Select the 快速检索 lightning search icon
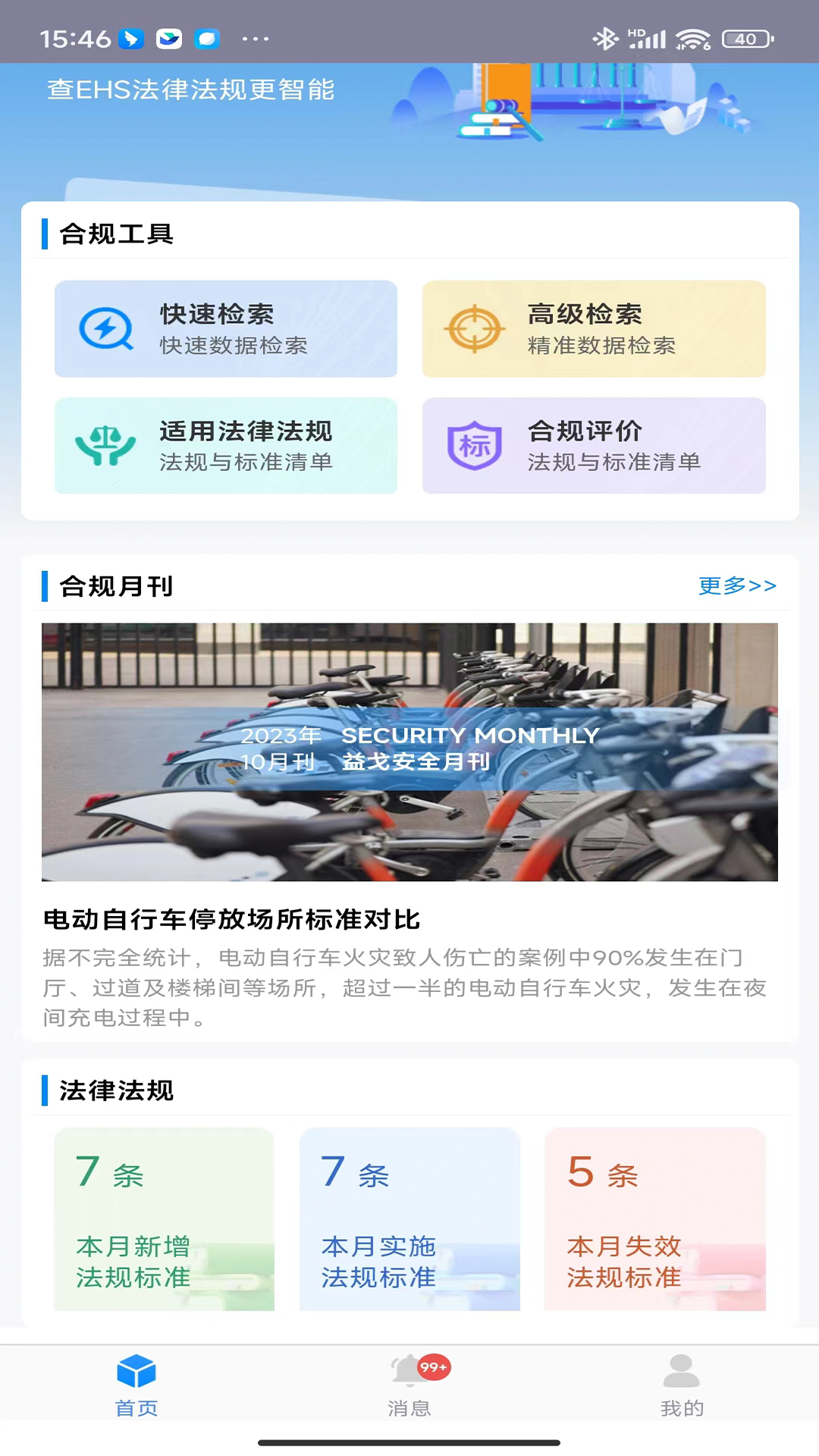The height and width of the screenshot is (1456, 819). 105,329
